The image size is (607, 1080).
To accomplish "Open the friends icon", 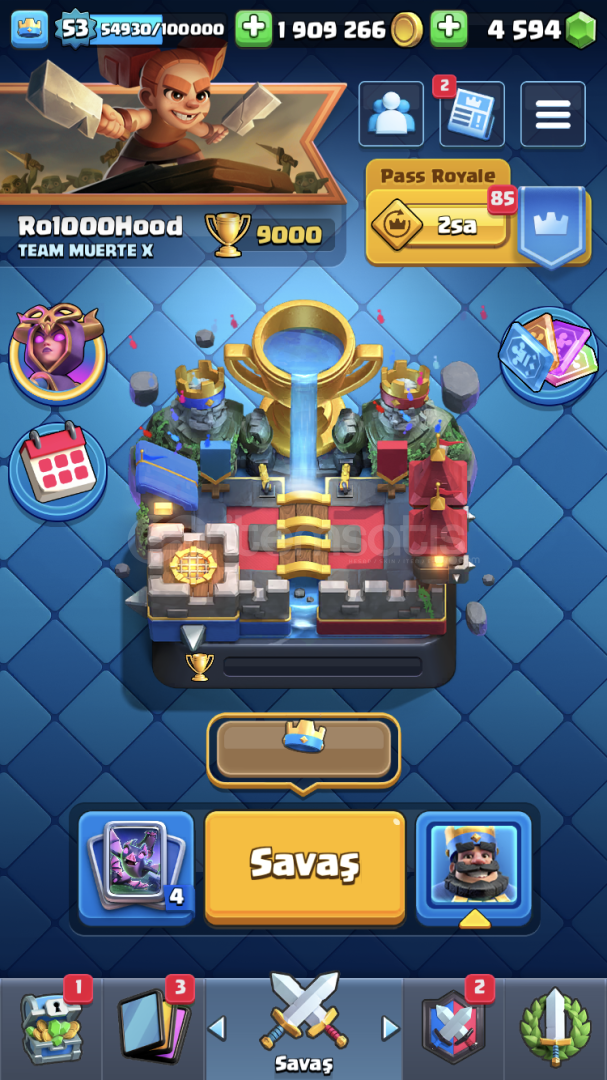I will [x=391, y=114].
